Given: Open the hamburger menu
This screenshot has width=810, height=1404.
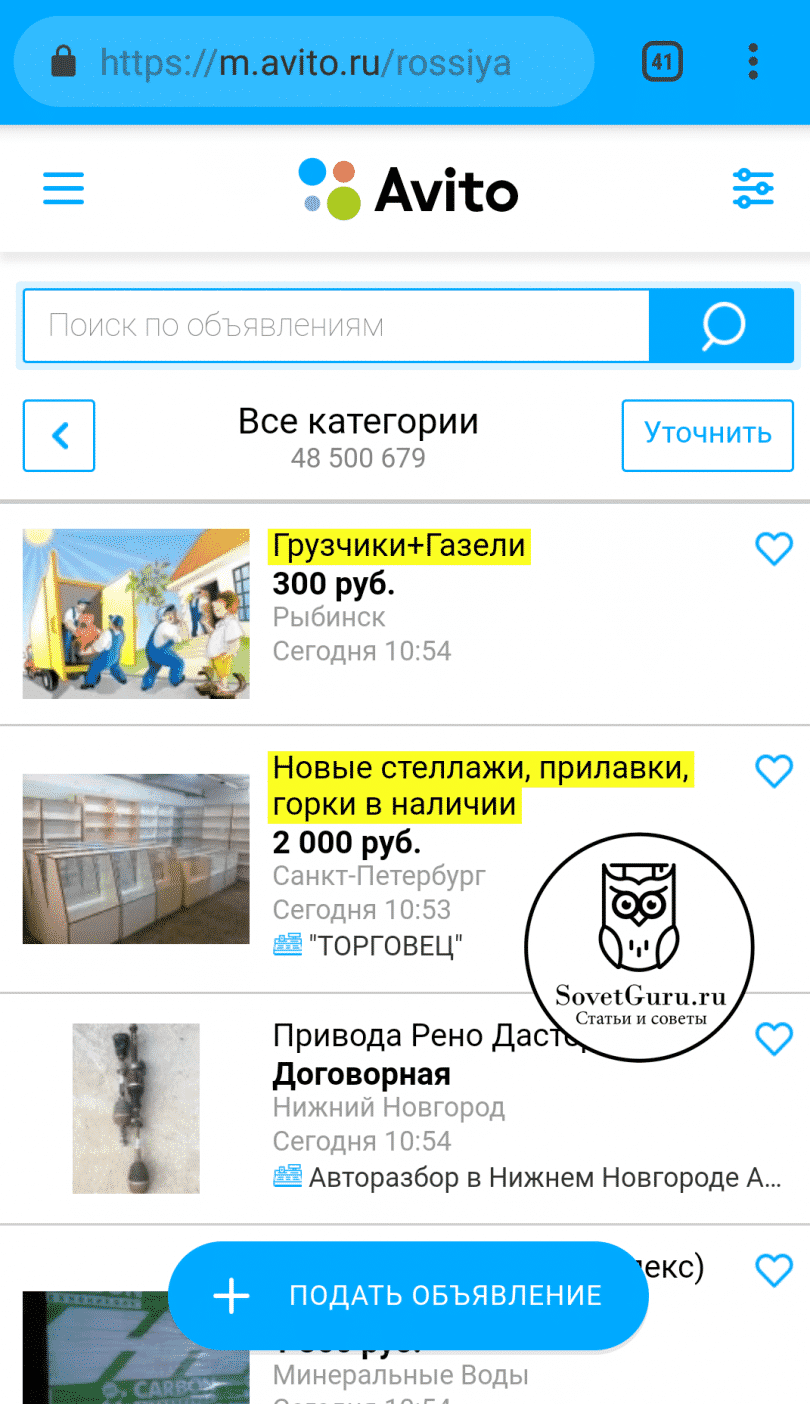Looking at the screenshot, I should coord(63,188).
